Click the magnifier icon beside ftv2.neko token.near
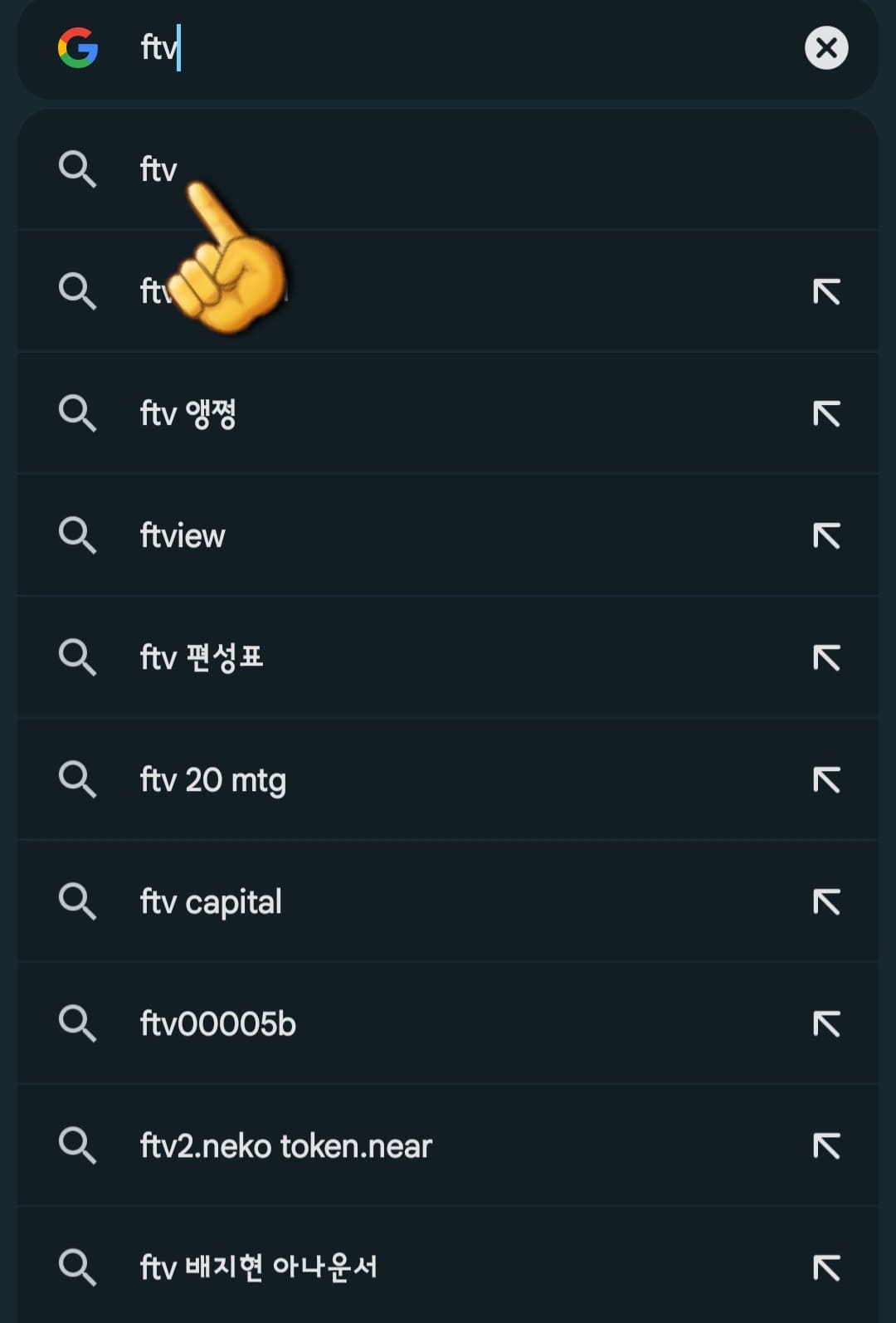 pos(79,1145)
